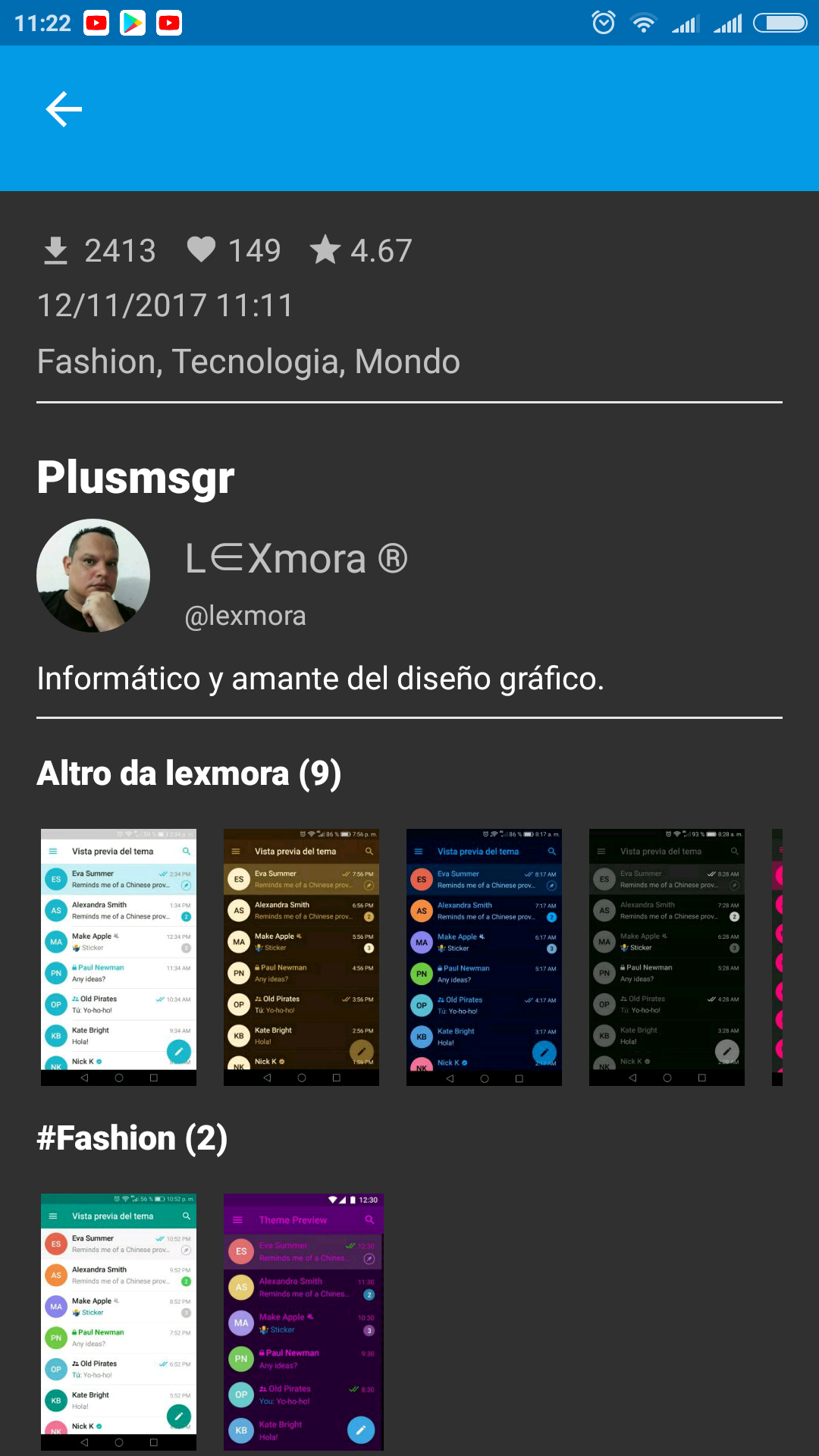
Task: Open the light blue theme by lexmora
Action: click(x=118, y=957)
